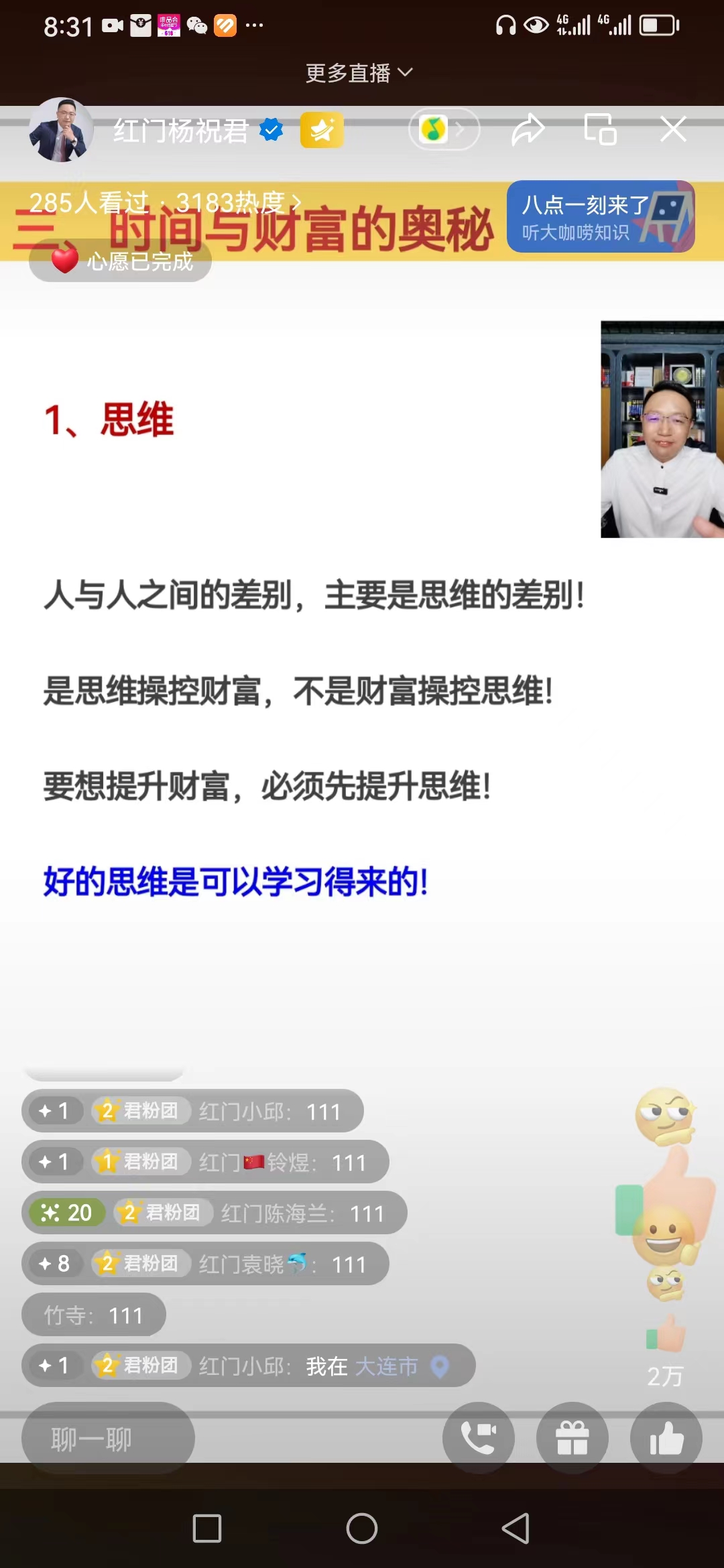This screenshot has height=1568, width=724.
Task: Close the live stream
Action: pos(673,129)
